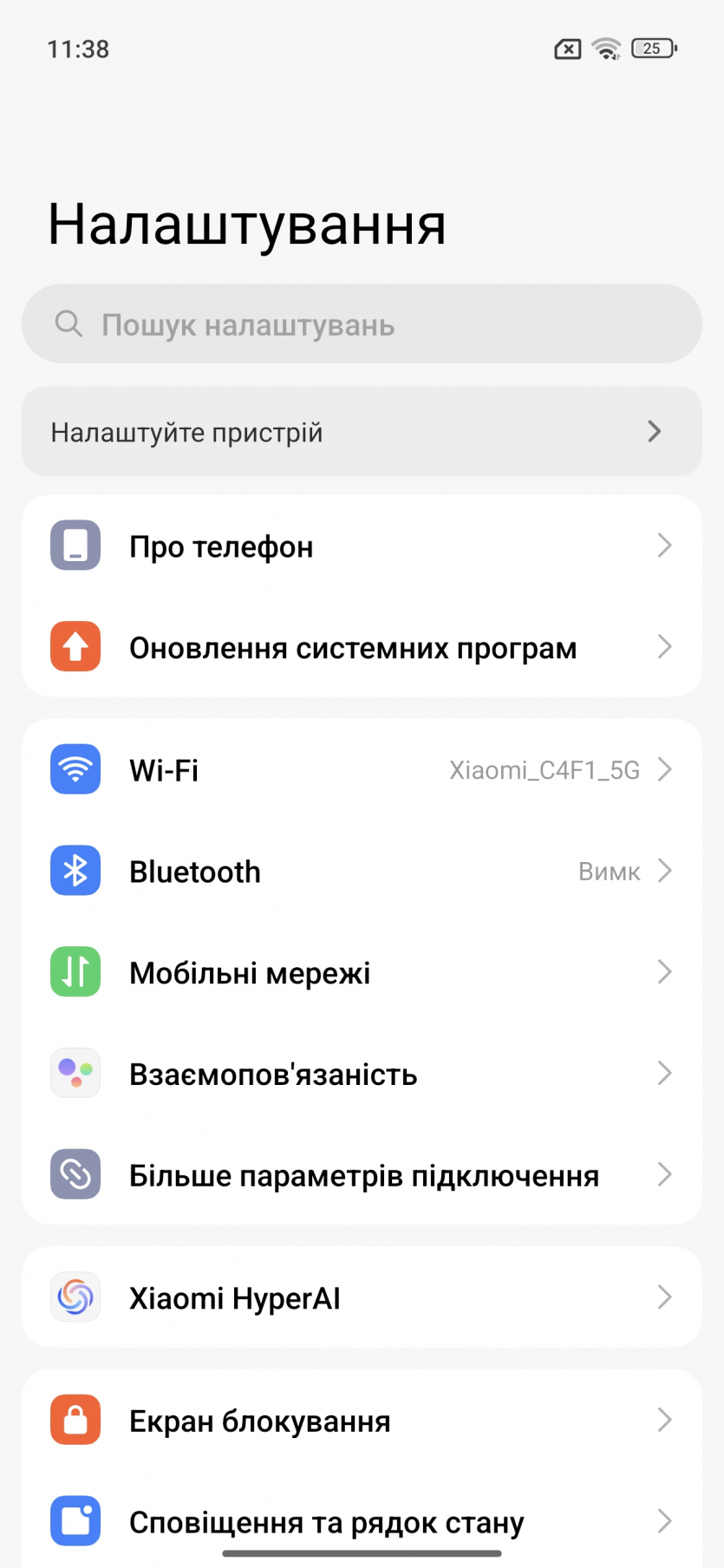The height and width of the screenshot is (1568, 724).
Task: Open Про телефон settings
Action: pos(362,546)
